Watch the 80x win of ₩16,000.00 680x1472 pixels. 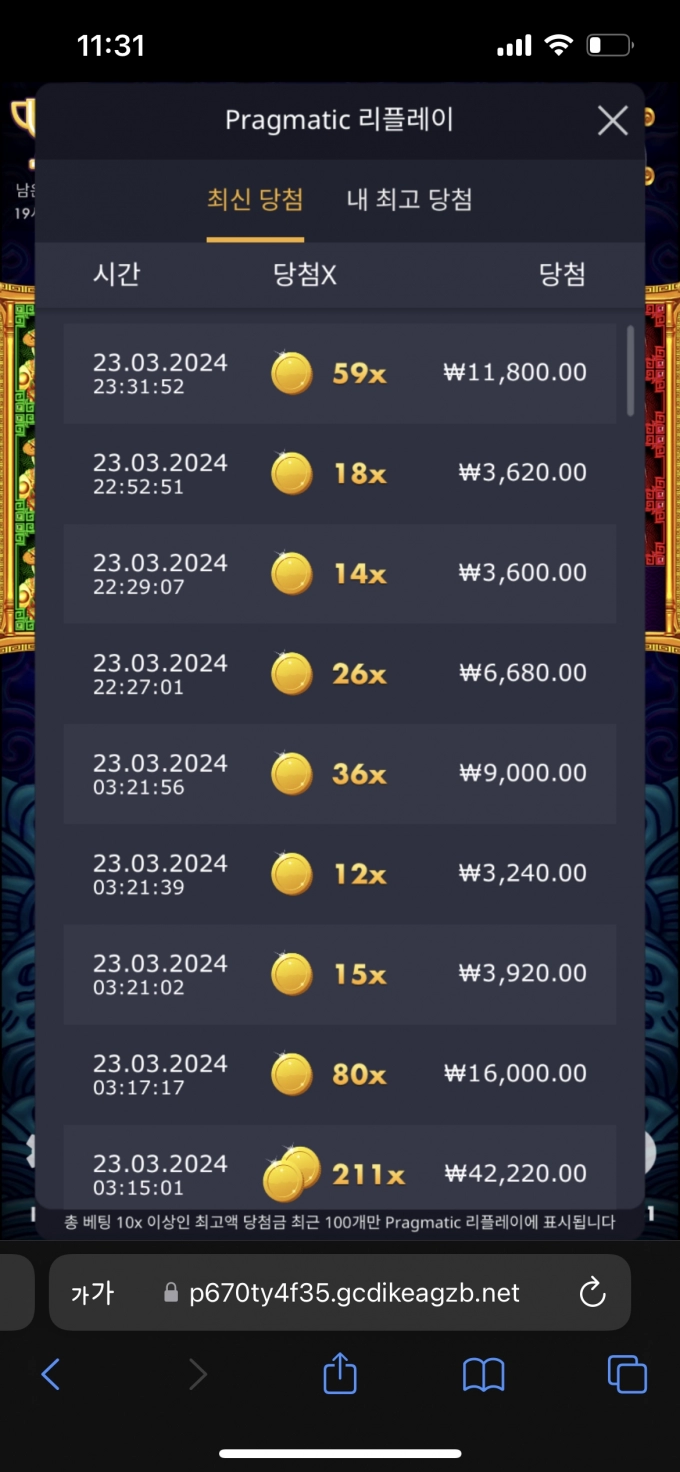tap(340, 1073)
